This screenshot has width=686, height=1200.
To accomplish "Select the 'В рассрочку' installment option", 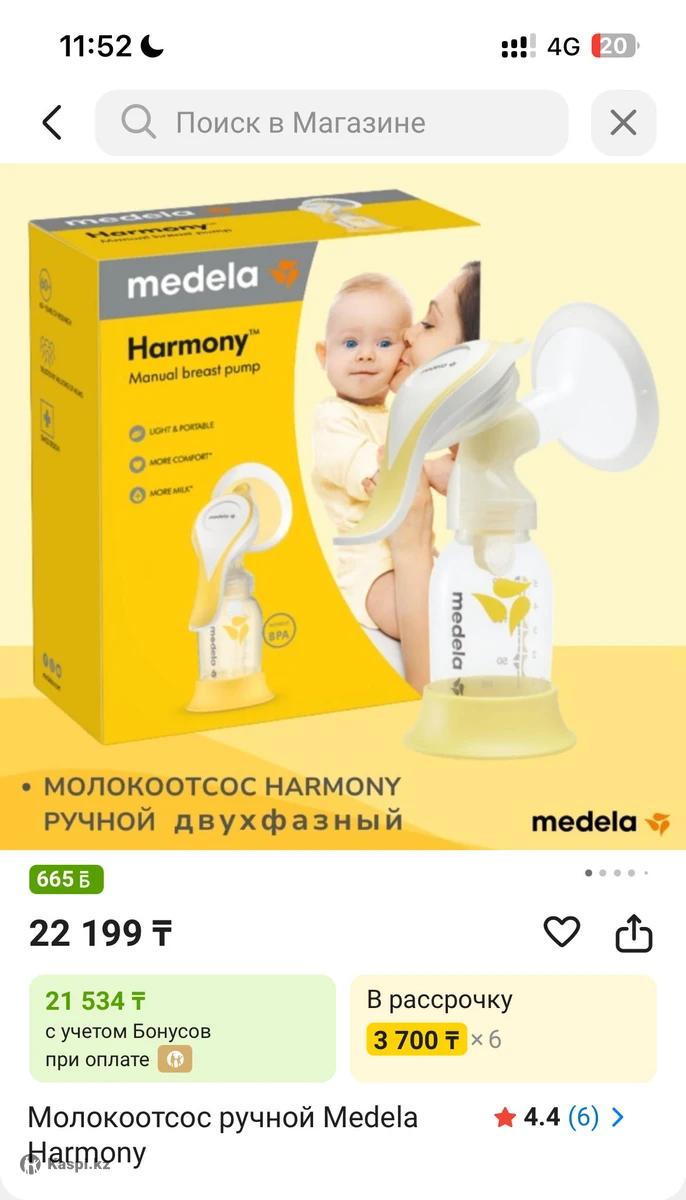I will click(x=502, y=1028).
